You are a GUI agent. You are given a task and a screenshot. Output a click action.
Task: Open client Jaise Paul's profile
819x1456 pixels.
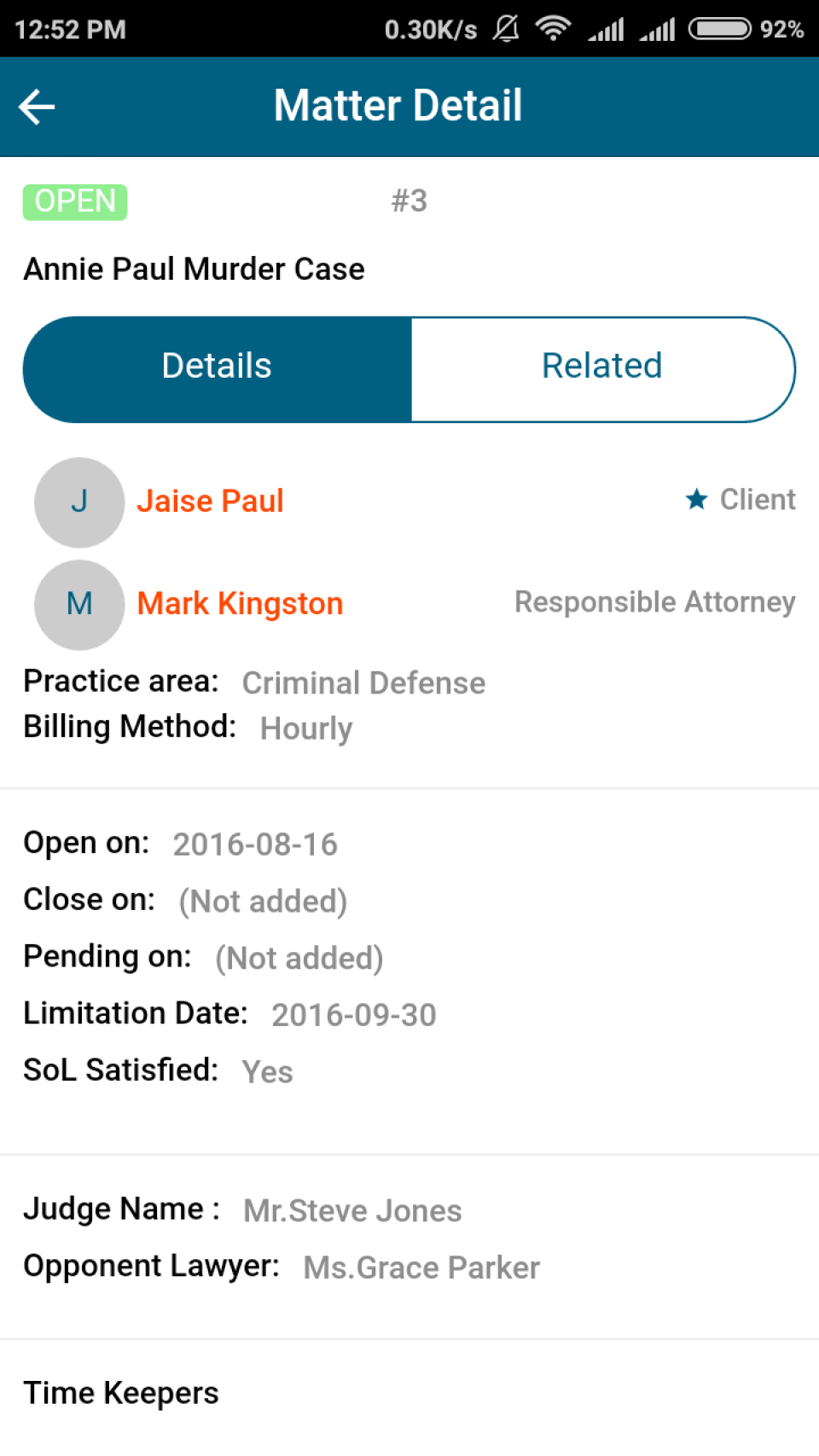(210, 502)
